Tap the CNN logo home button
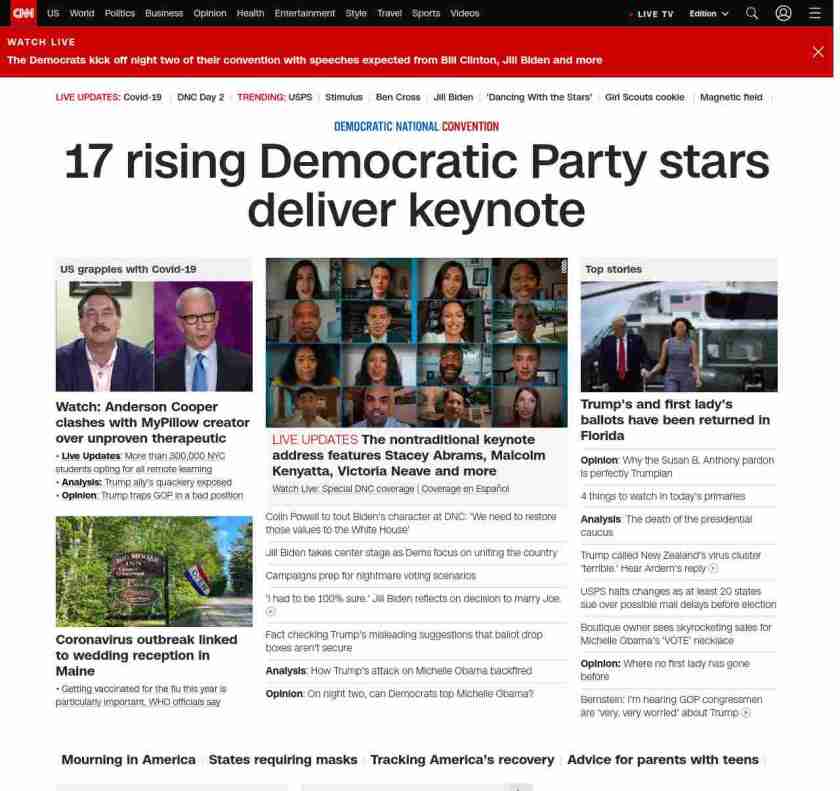 (x=23, y=13)
